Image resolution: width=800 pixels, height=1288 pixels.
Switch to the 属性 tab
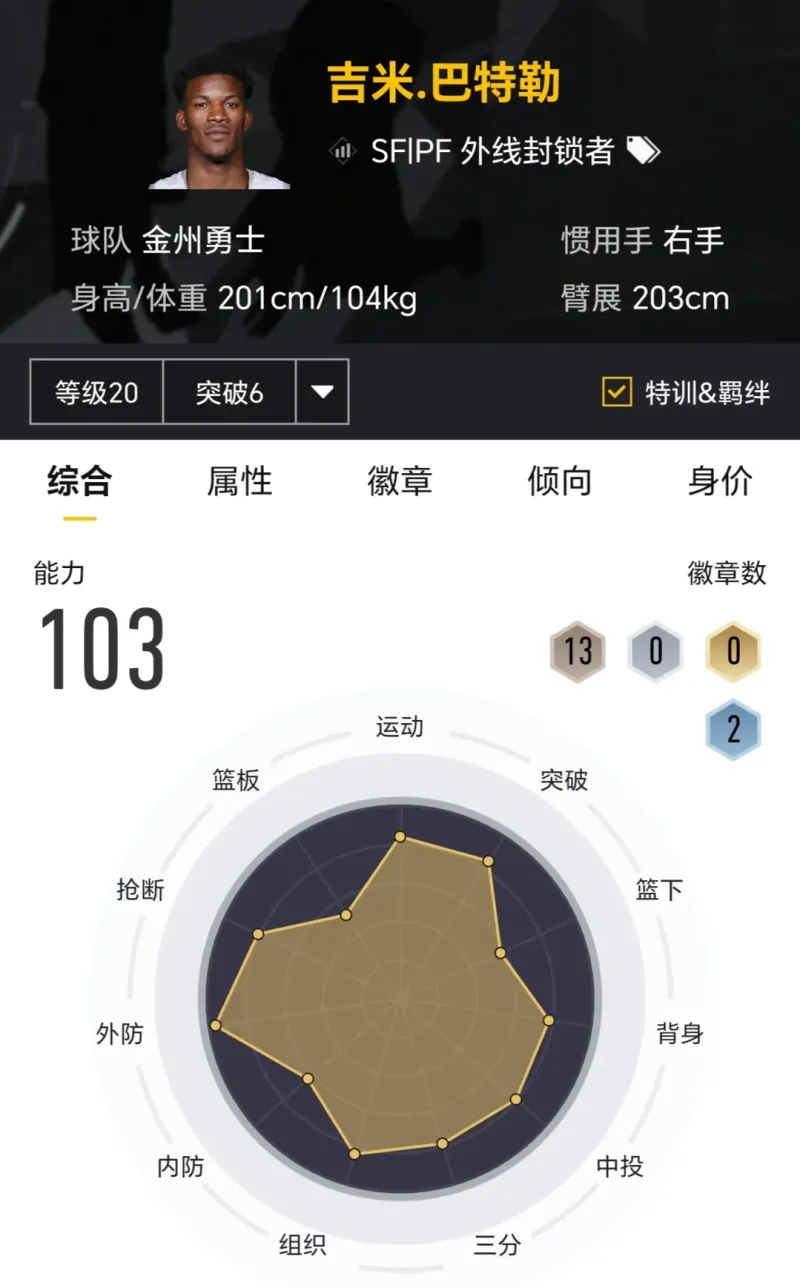click(x=240, y=481)
